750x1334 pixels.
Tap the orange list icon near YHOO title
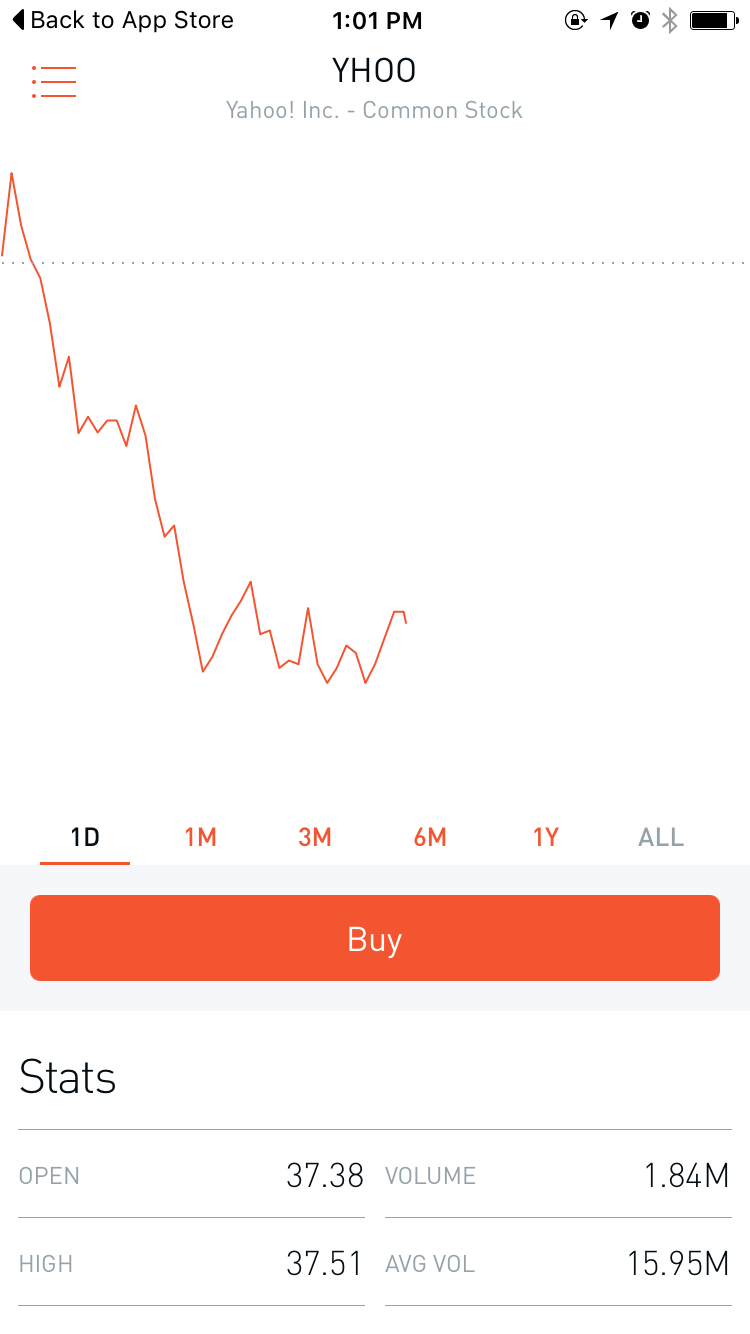[54, 81]
